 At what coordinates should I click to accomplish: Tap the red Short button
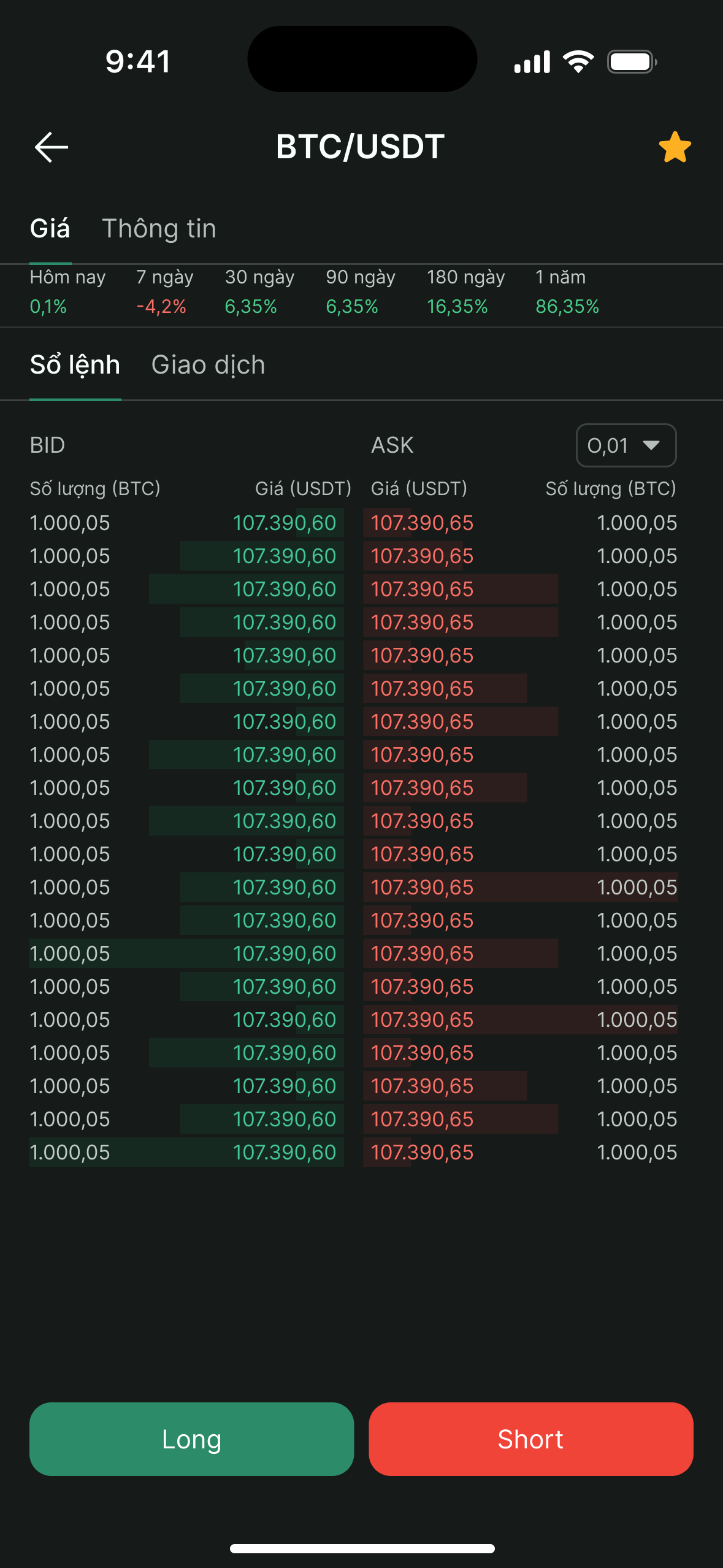click(x=530, y=1439)
